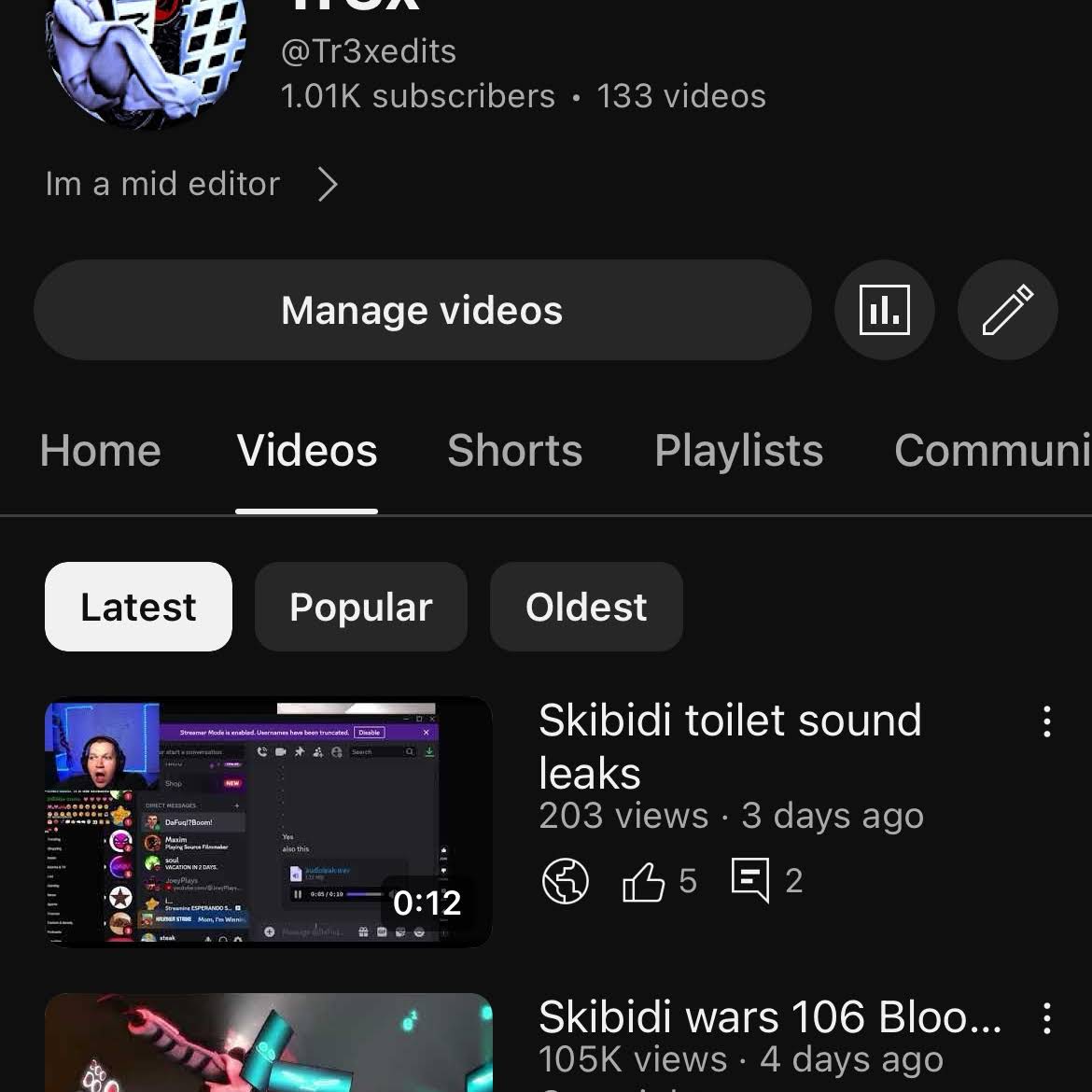Open the Skibidi wars 106 video

point(268,1043)
